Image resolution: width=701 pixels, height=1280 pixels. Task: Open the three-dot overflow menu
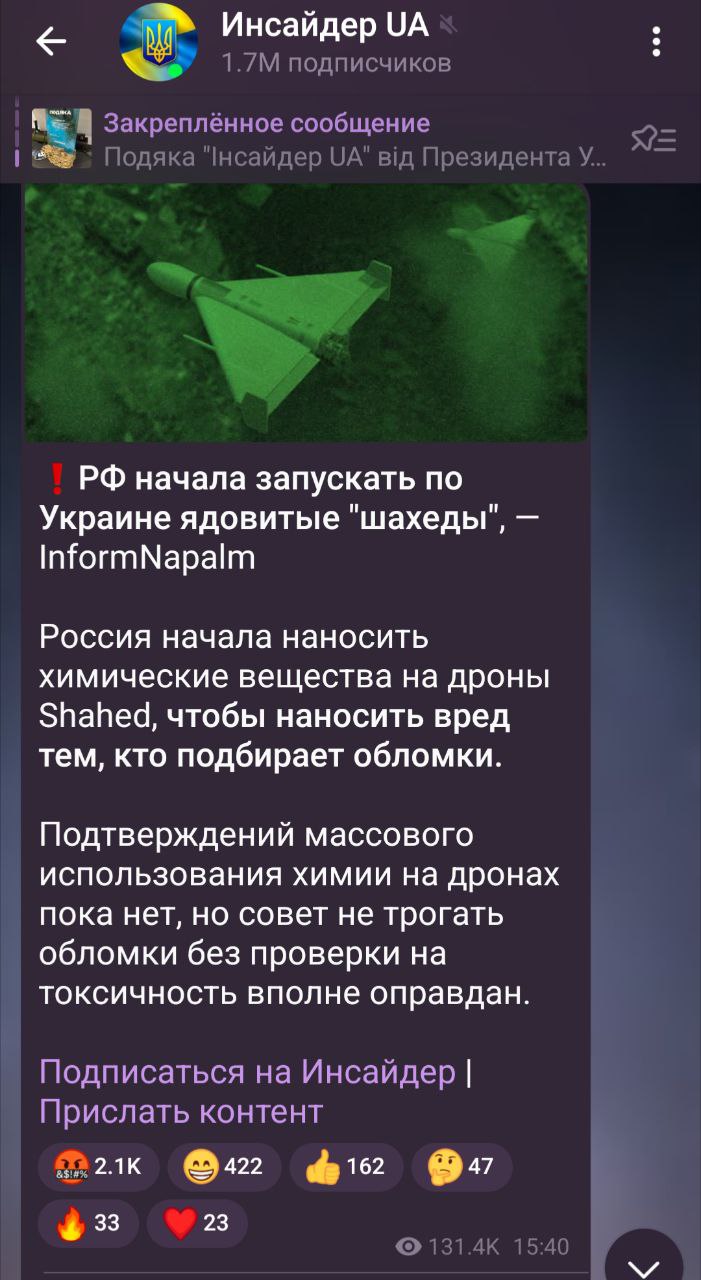[x=657, y=41]
